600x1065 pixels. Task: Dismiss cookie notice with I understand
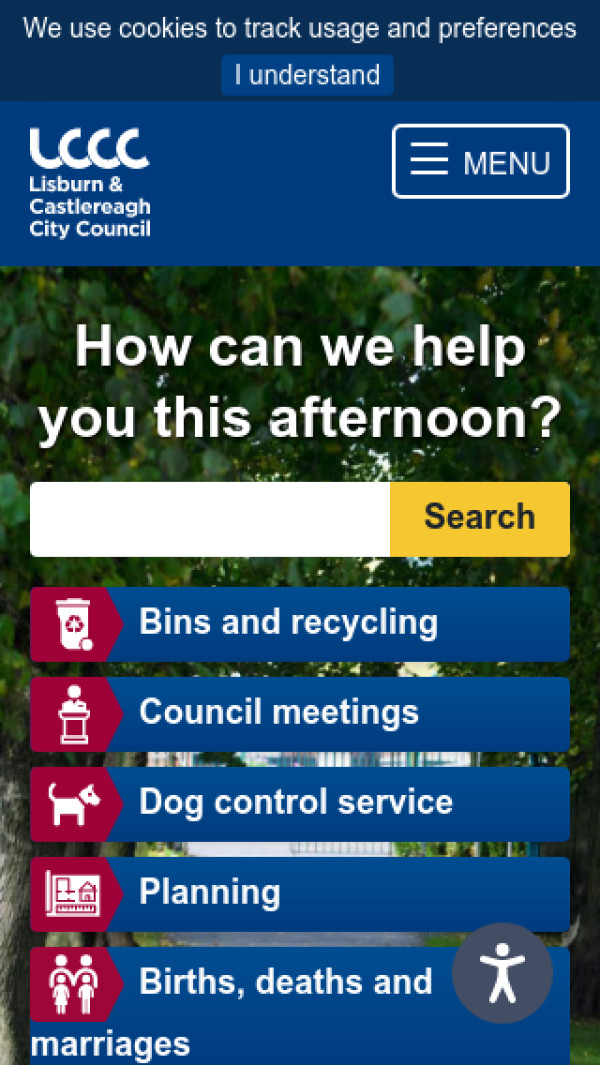307,75
